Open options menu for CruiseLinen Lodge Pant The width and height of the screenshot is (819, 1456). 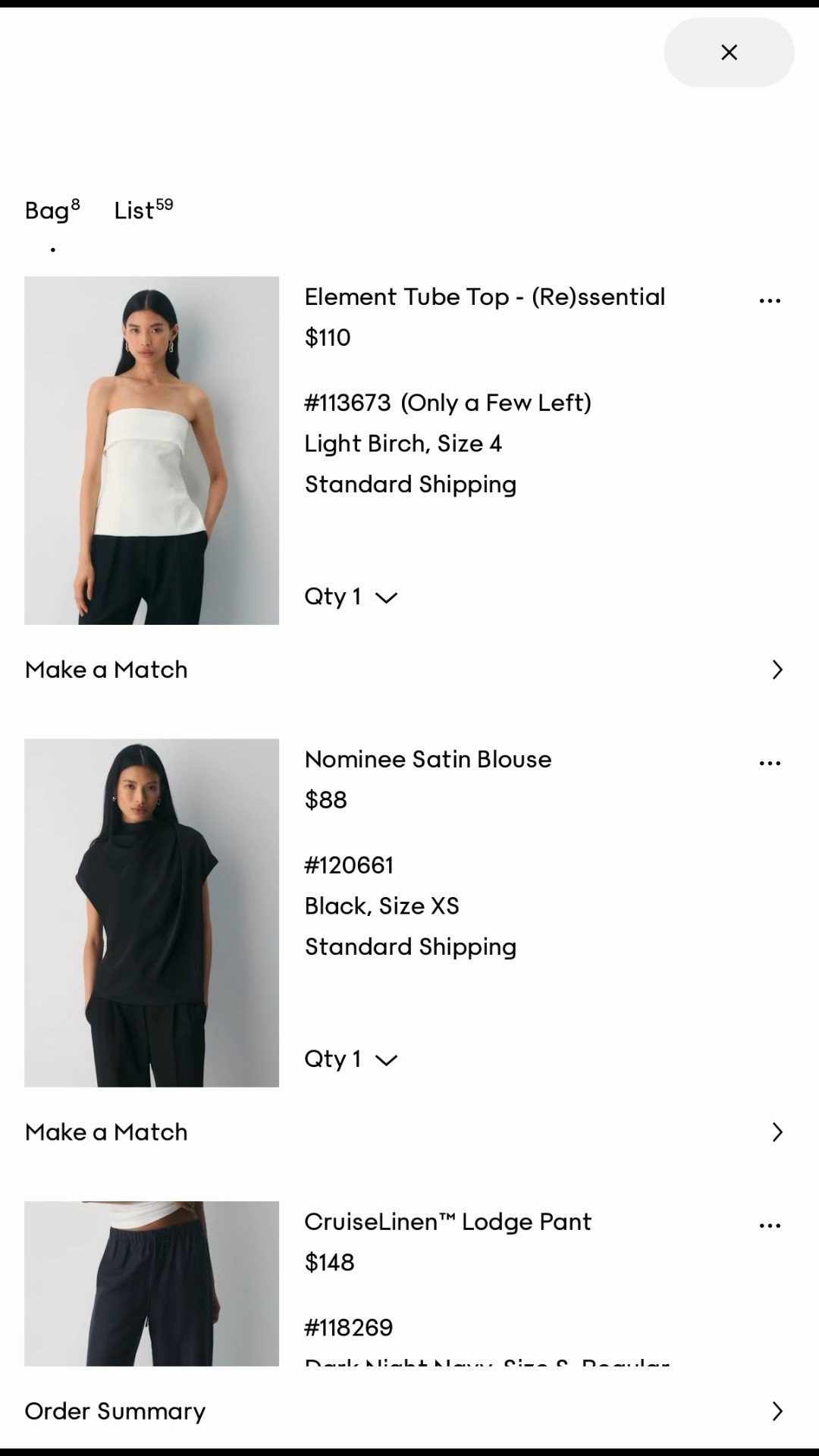click(770, 1224)
